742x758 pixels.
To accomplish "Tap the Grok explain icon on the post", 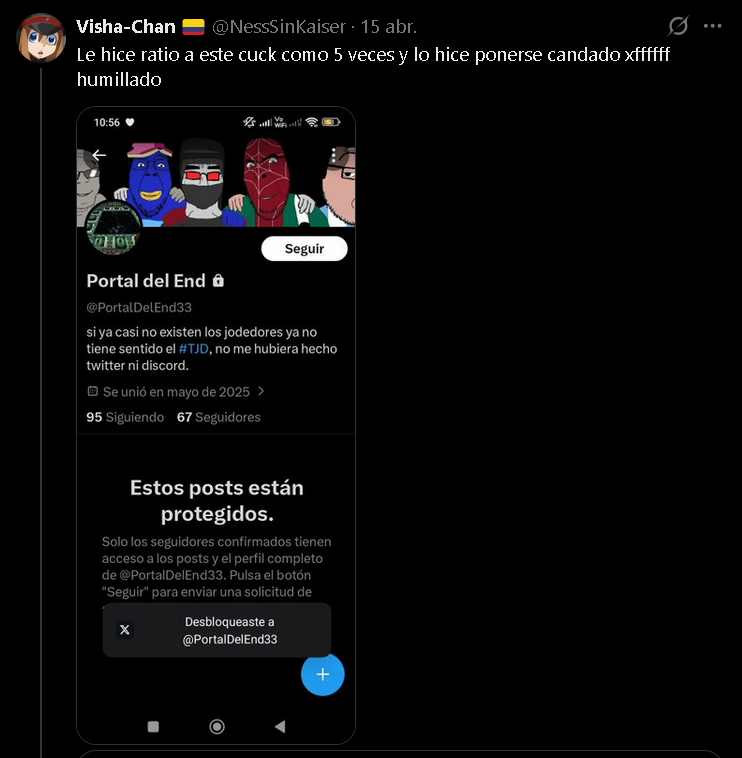I will point(678,26).
